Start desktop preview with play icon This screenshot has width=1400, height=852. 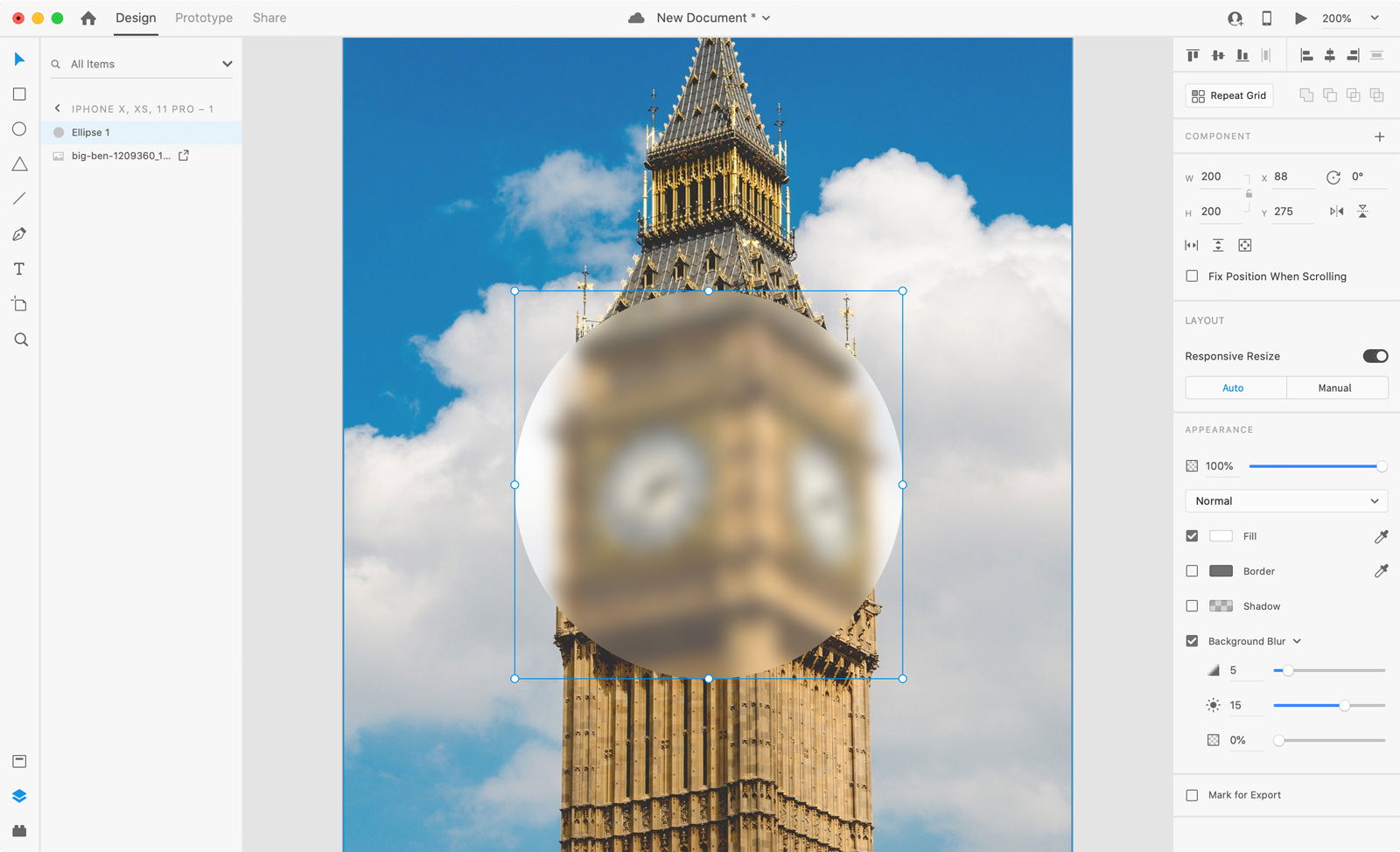(1301, 18)
